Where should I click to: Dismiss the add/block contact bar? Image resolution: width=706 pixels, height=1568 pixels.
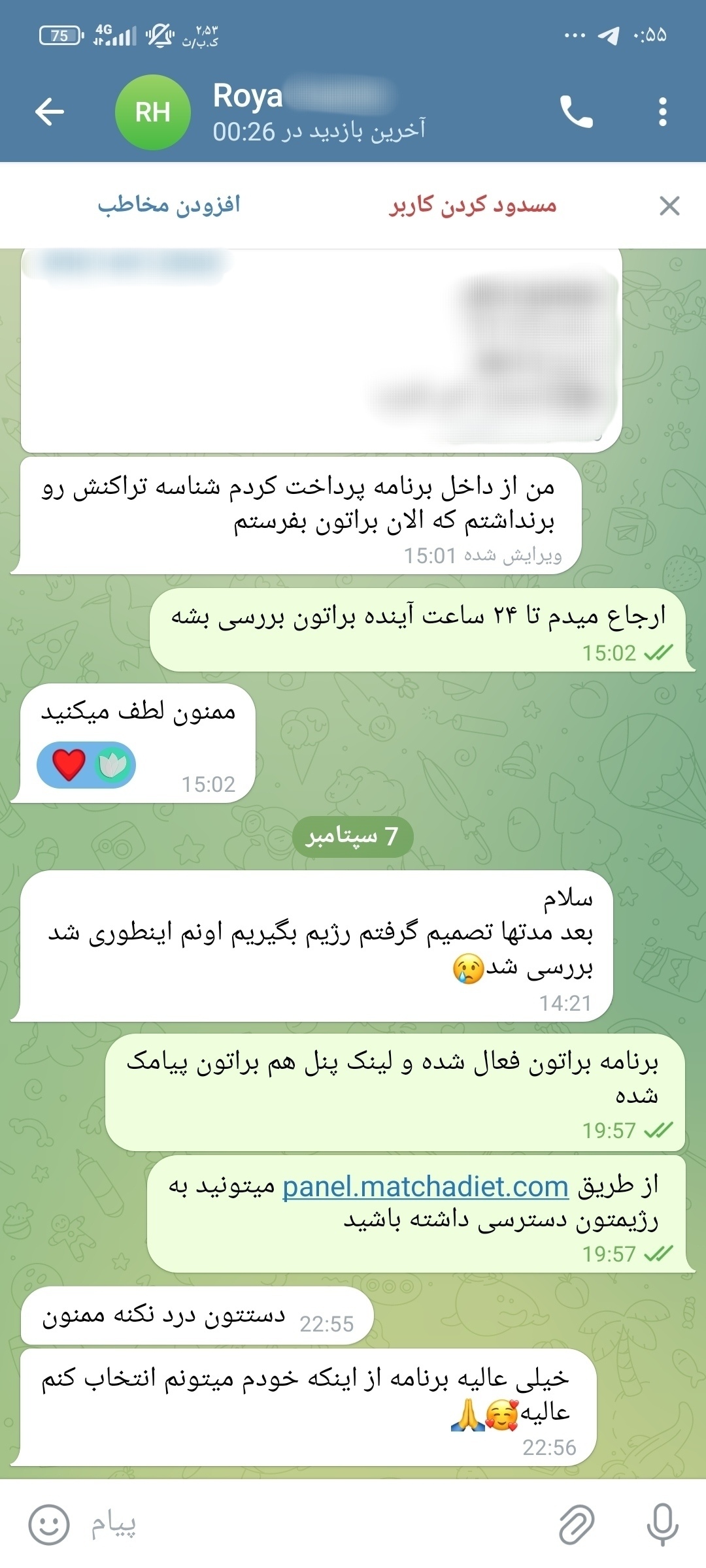[669, 206]
